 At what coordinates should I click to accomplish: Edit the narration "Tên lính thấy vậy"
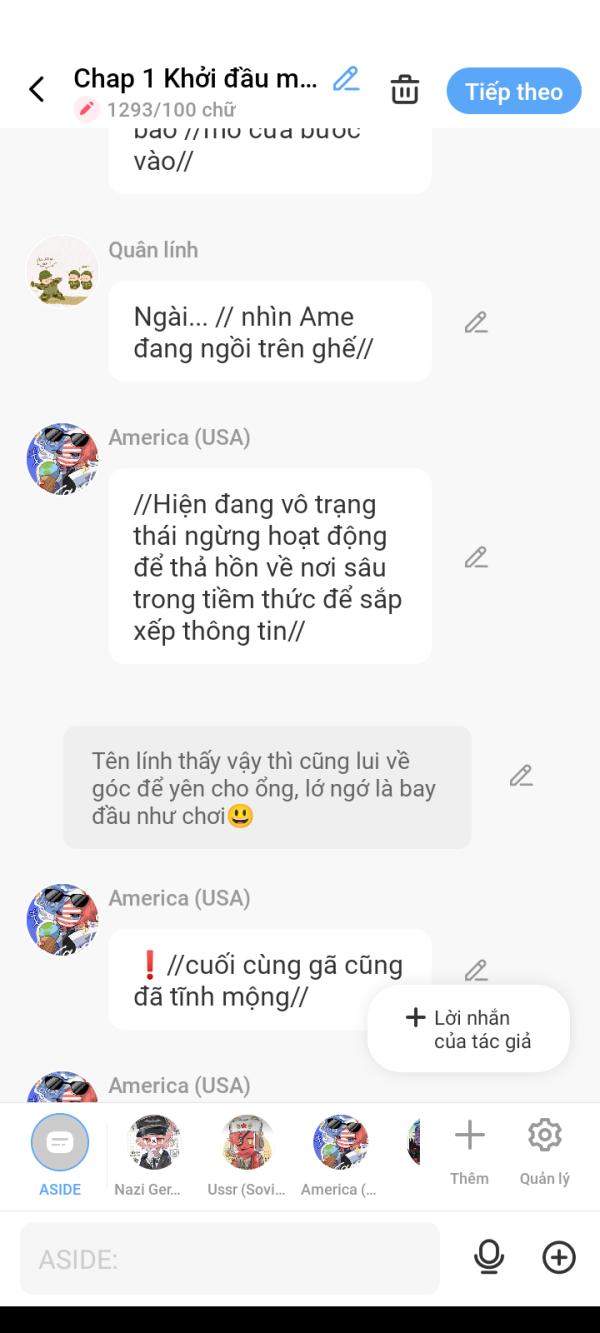coord(521,776)
